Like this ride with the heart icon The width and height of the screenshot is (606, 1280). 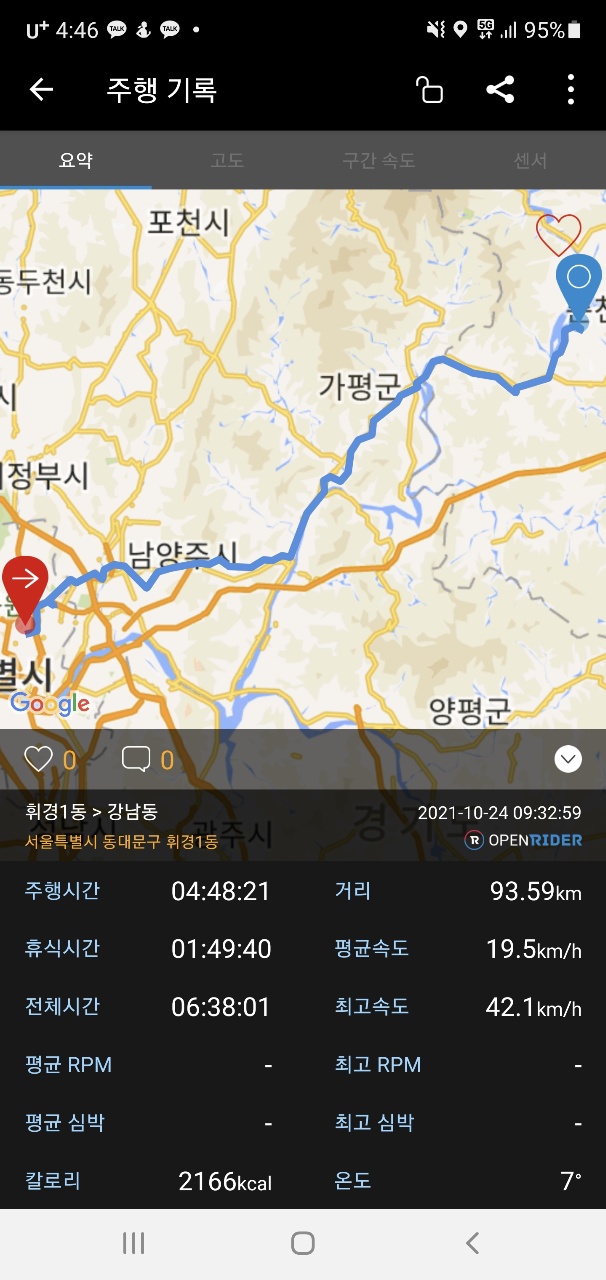point(38,760)
